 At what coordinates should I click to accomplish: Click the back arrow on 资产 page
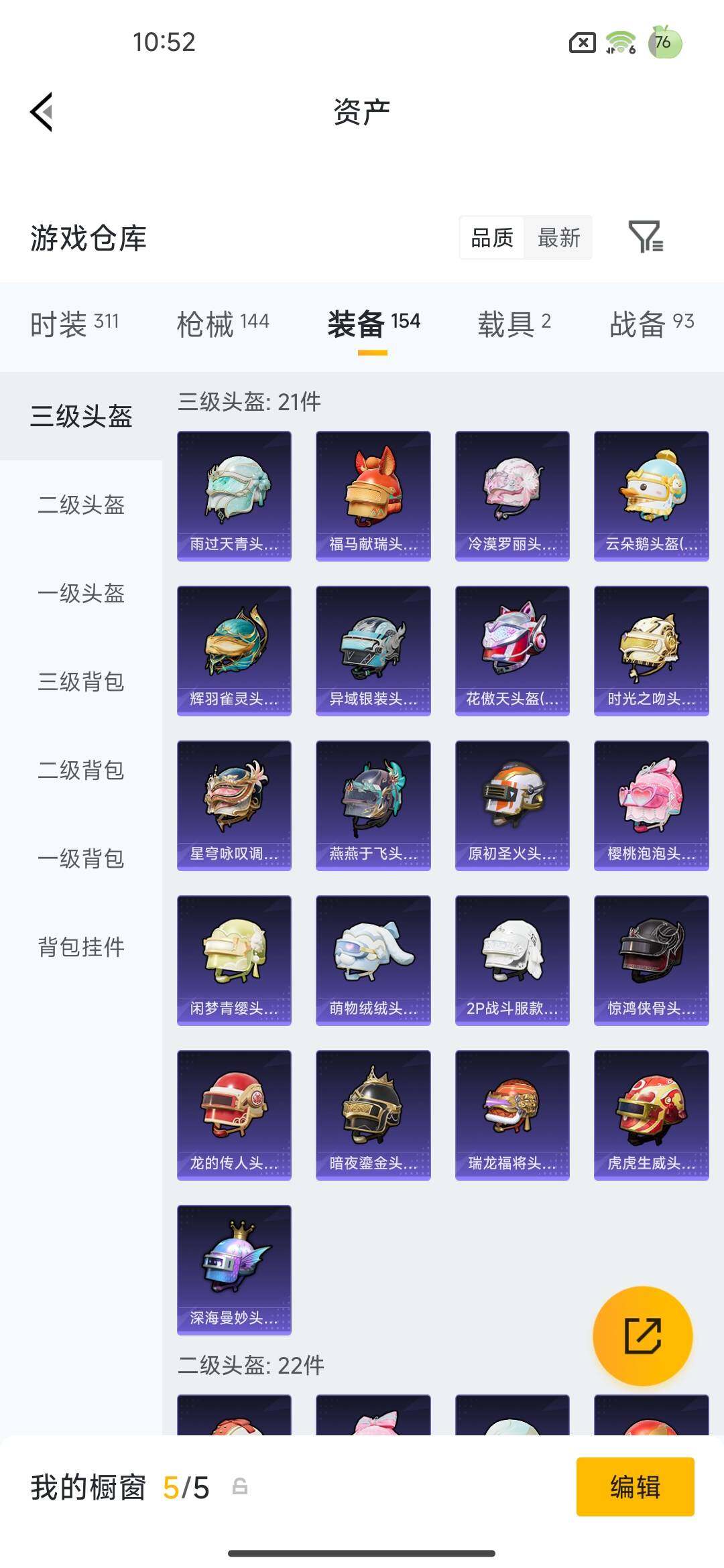(x=40, y=113)
